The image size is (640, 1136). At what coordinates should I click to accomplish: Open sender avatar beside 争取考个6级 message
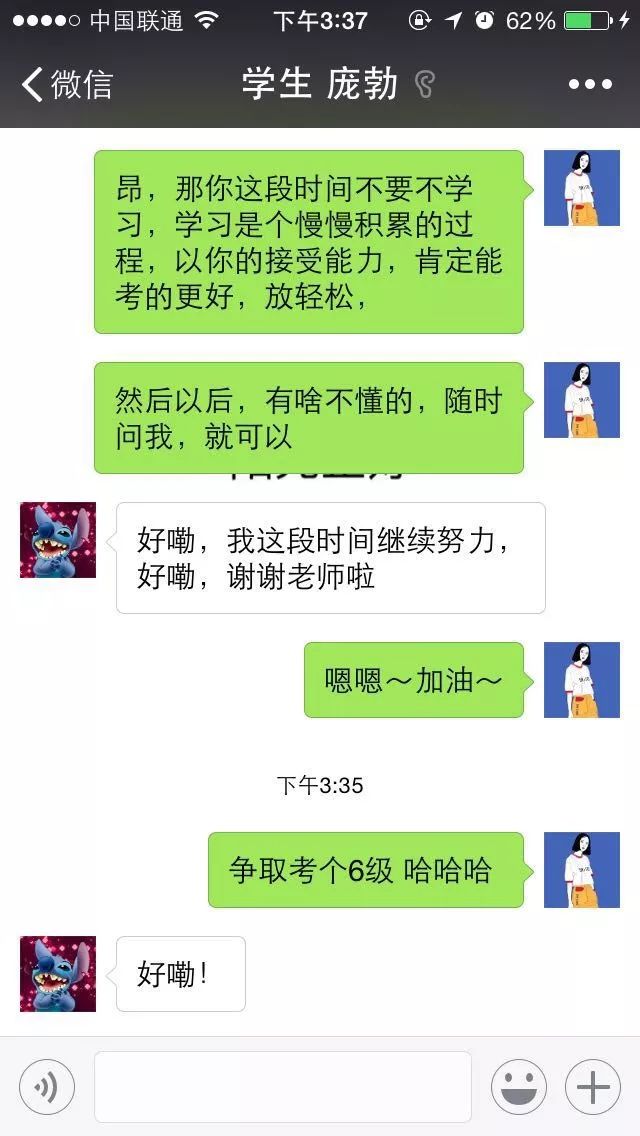581,870
